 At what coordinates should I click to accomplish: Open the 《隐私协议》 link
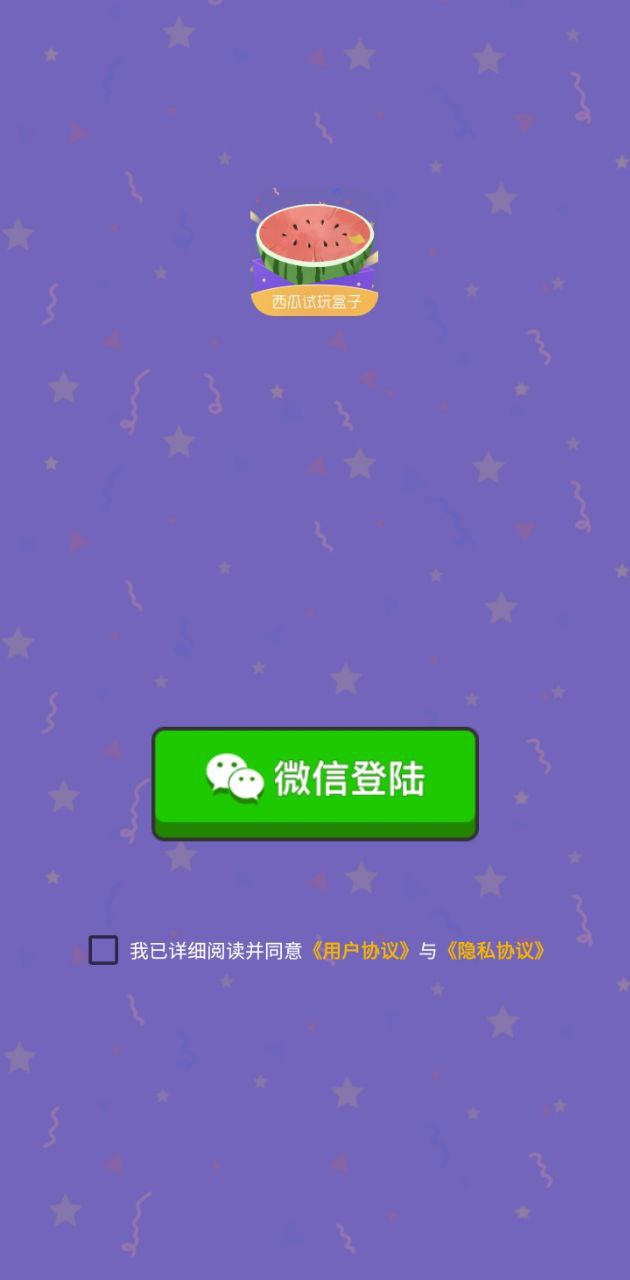coord(495,951)
